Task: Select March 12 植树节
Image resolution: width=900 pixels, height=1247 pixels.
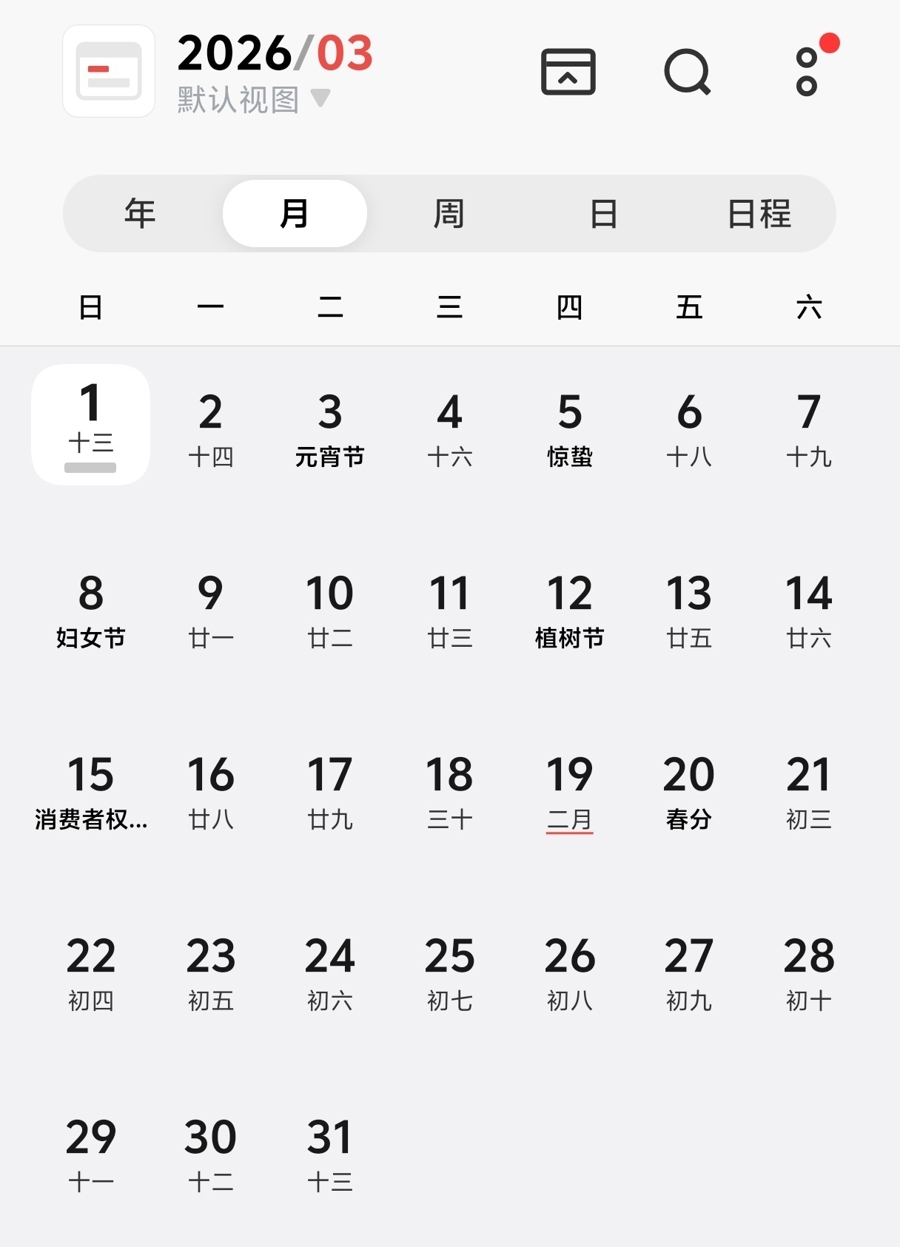Action: [x=569, y=609]
